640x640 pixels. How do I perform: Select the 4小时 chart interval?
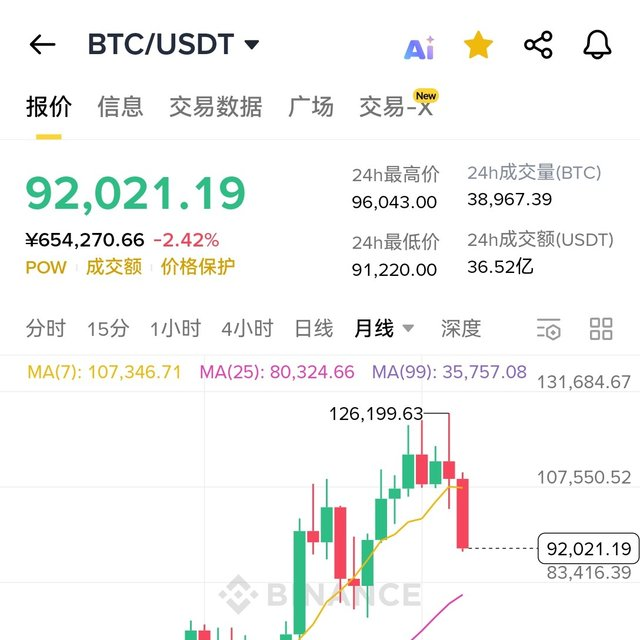click(247, 328)
